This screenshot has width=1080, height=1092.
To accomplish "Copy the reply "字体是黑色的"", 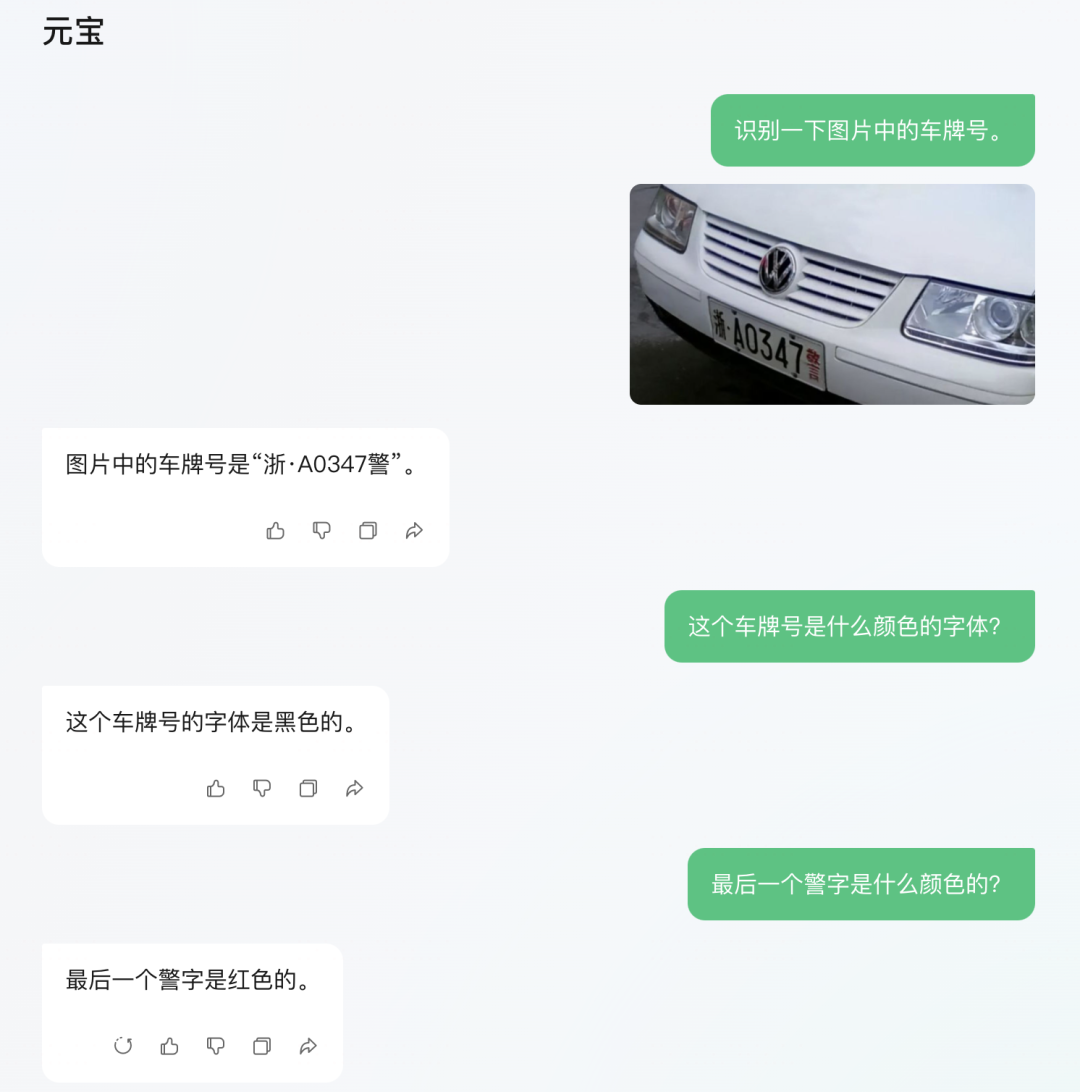I will point(308,789).
